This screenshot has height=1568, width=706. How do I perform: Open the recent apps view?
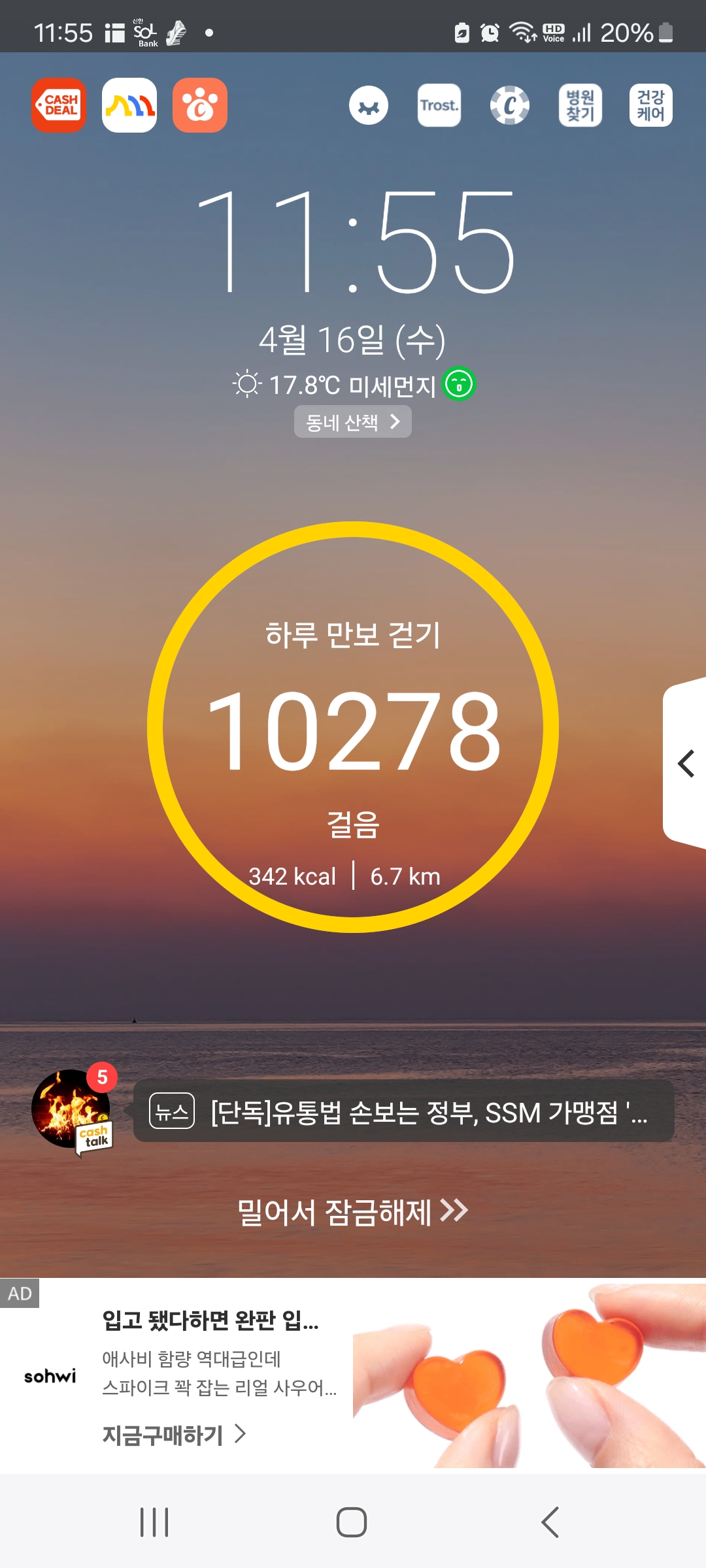155,1522
